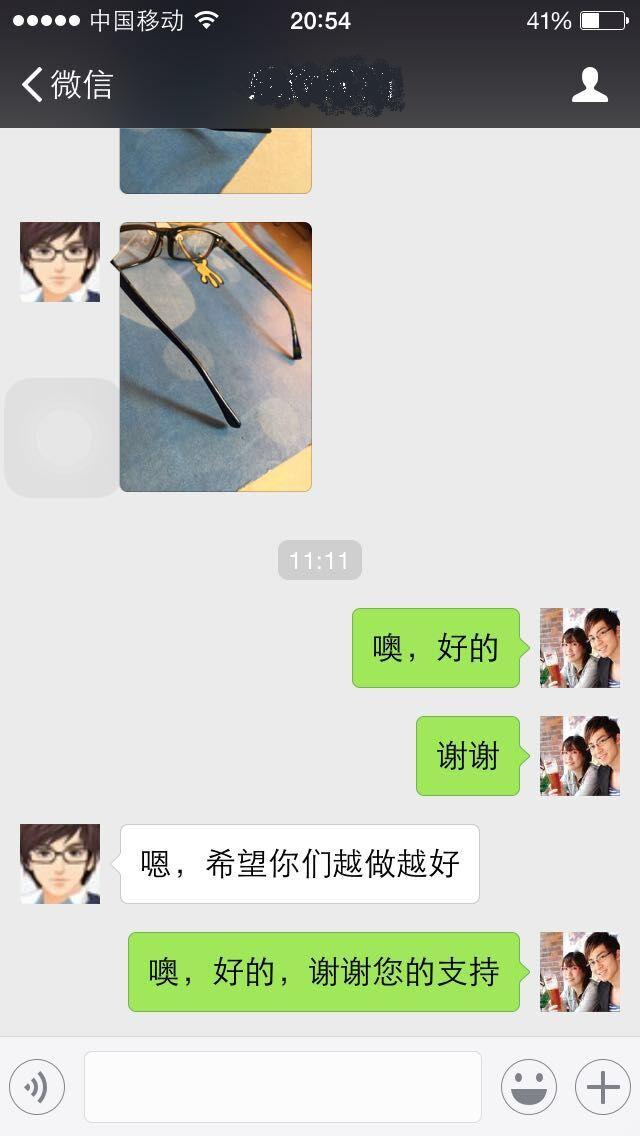
Task: Switch to voice message input
Action: [x=37, y=1087]
